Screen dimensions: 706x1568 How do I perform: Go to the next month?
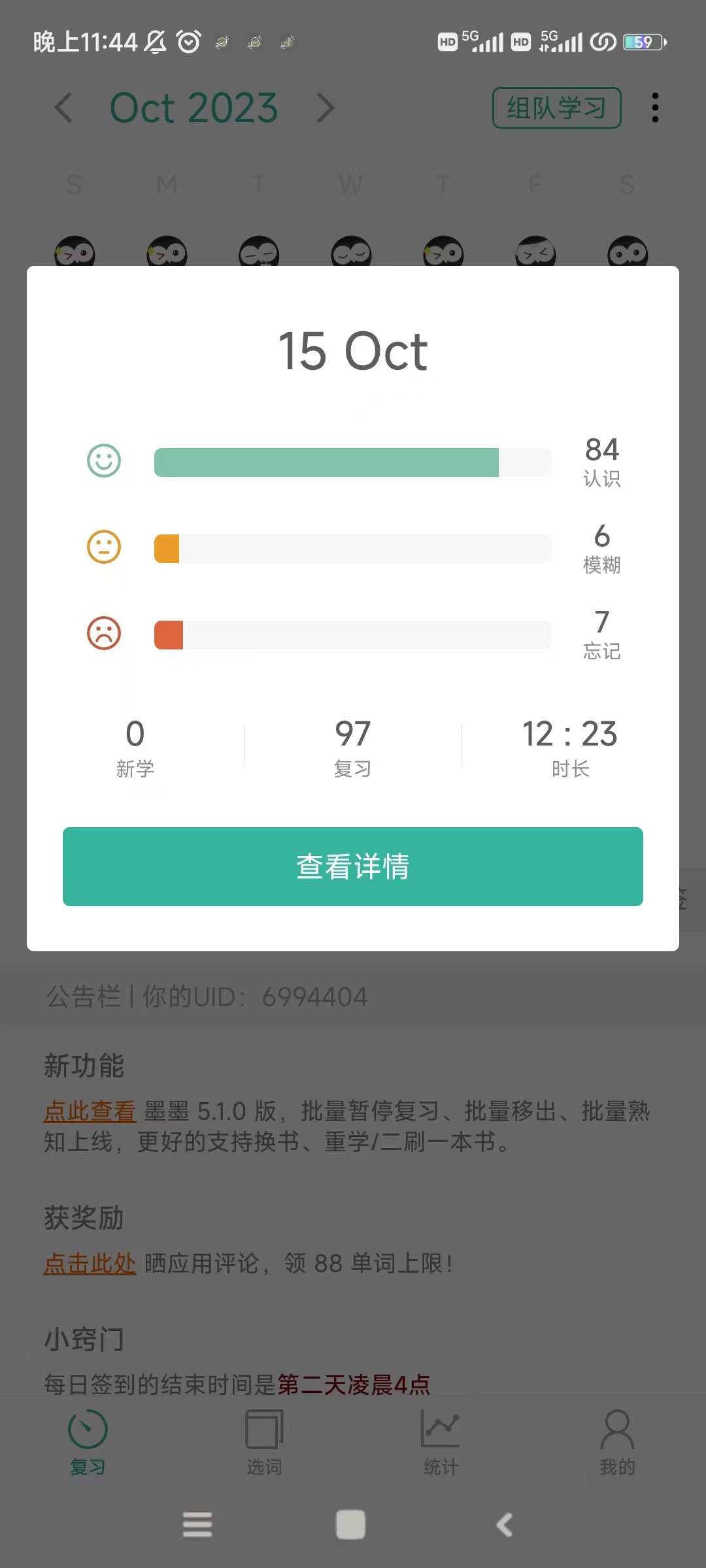tap(326, 108)
